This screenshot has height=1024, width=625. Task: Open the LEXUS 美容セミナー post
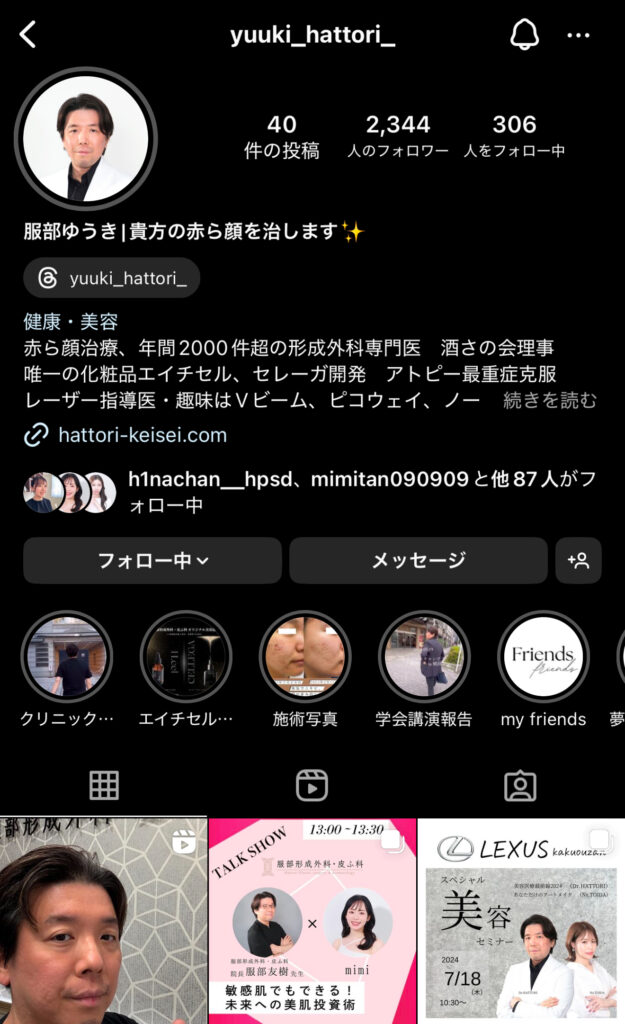pos(521,920)
